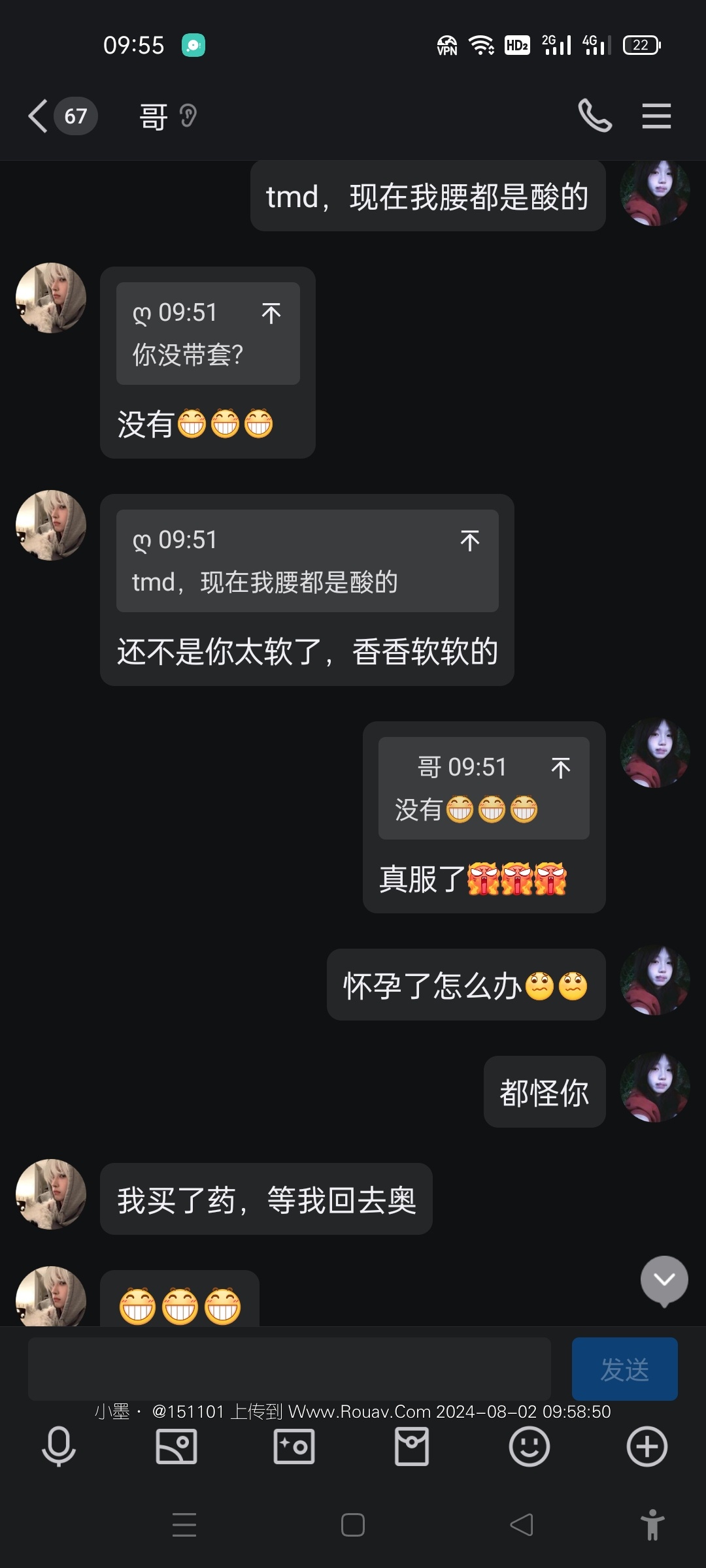Go back to the message list
The image size is (706, 1568).
39,116
